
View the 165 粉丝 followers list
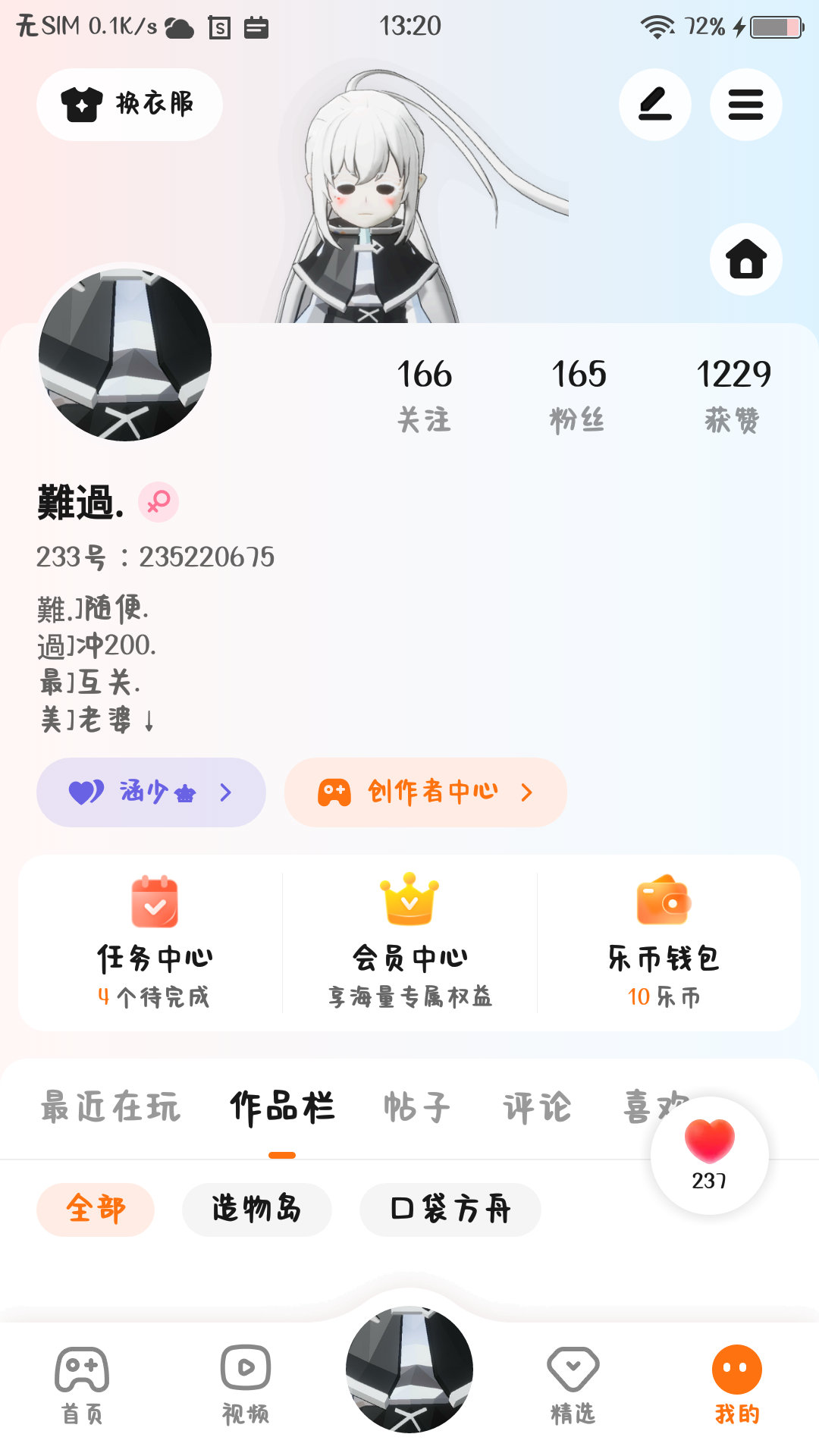pos(578,394)
